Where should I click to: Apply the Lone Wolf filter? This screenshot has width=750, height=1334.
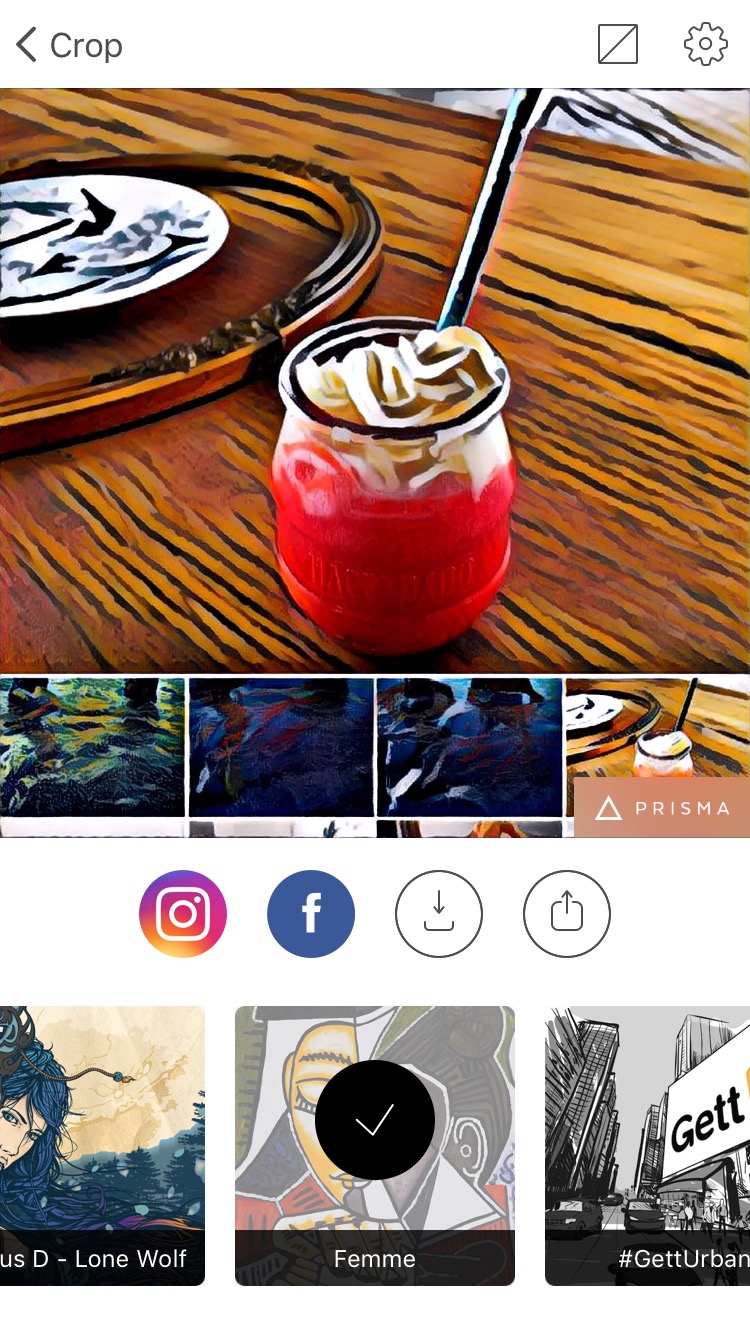coord(102,1146)
